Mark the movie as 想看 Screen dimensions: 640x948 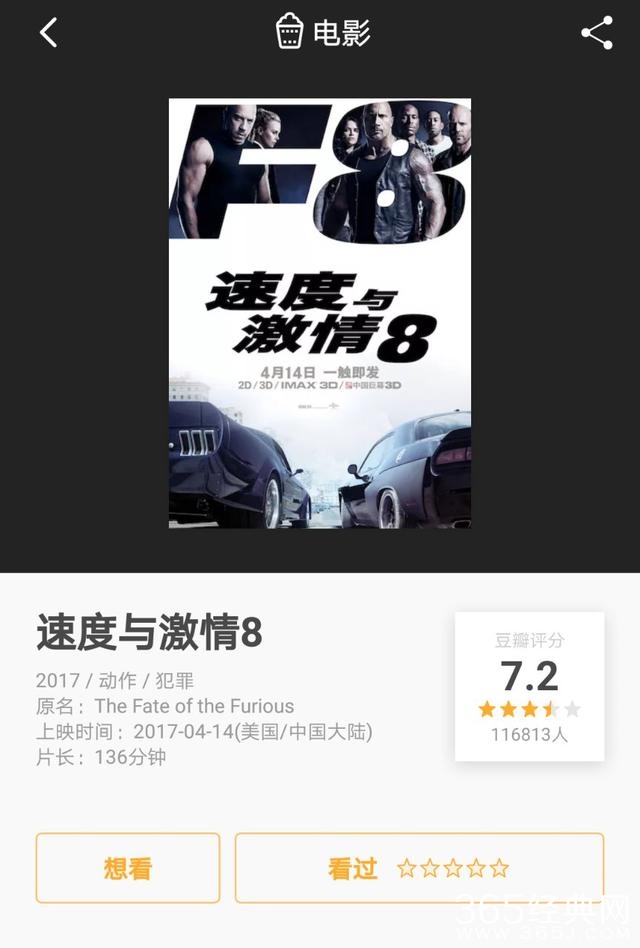coord(128,868)
